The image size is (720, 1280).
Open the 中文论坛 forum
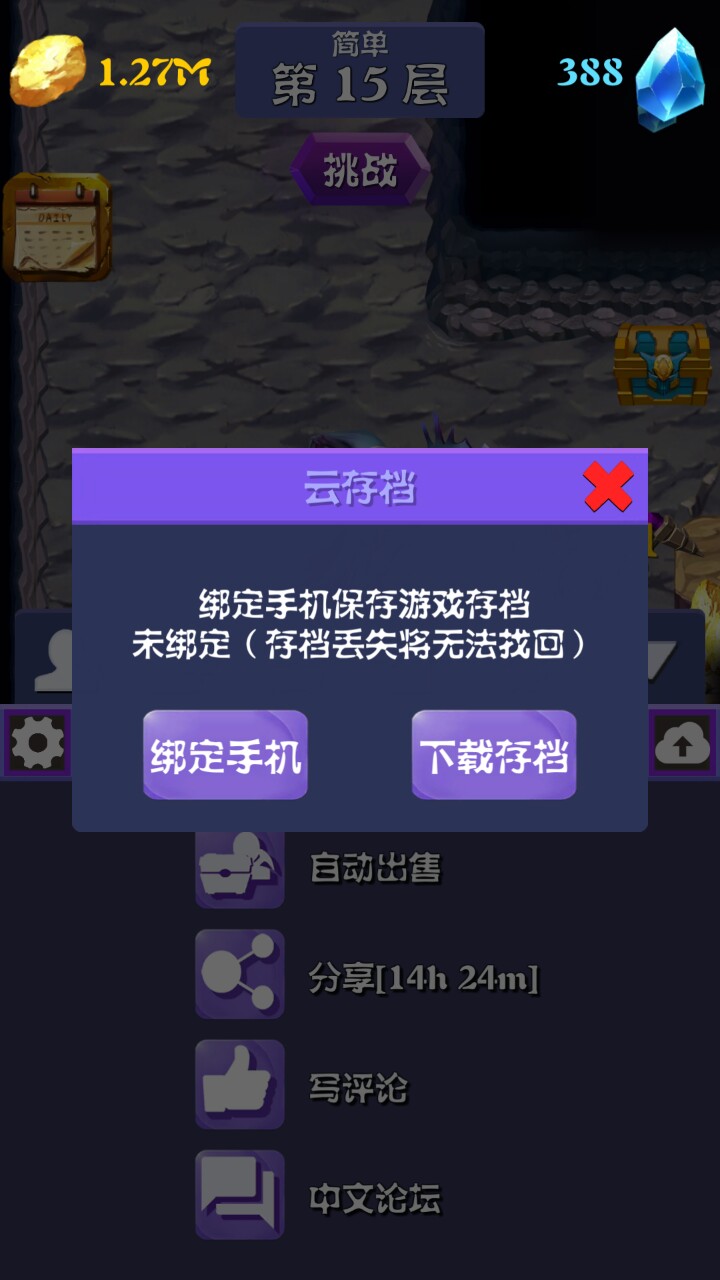(x=320, y=1196)
